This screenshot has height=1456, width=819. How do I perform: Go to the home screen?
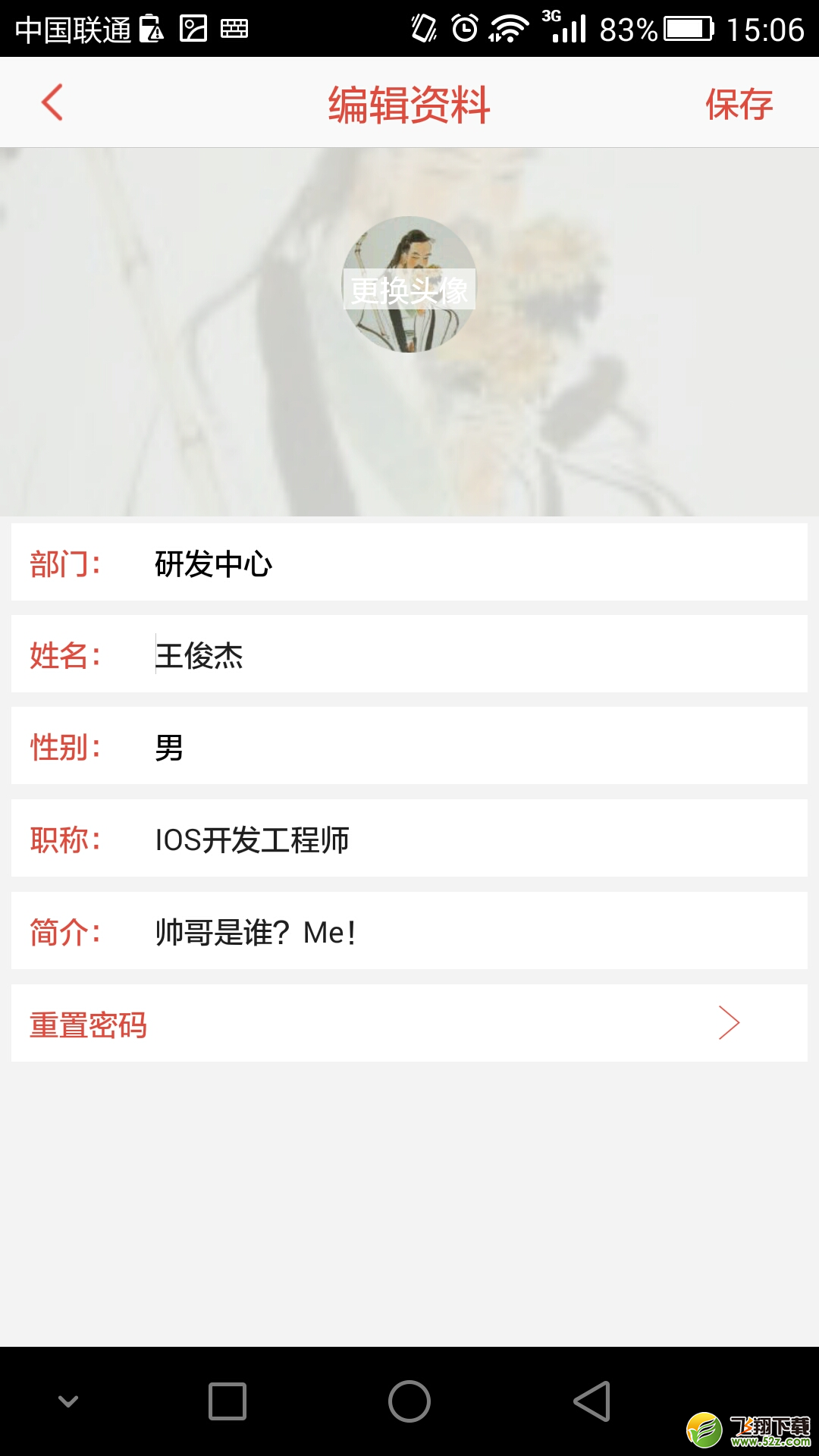pos(409,1401)
